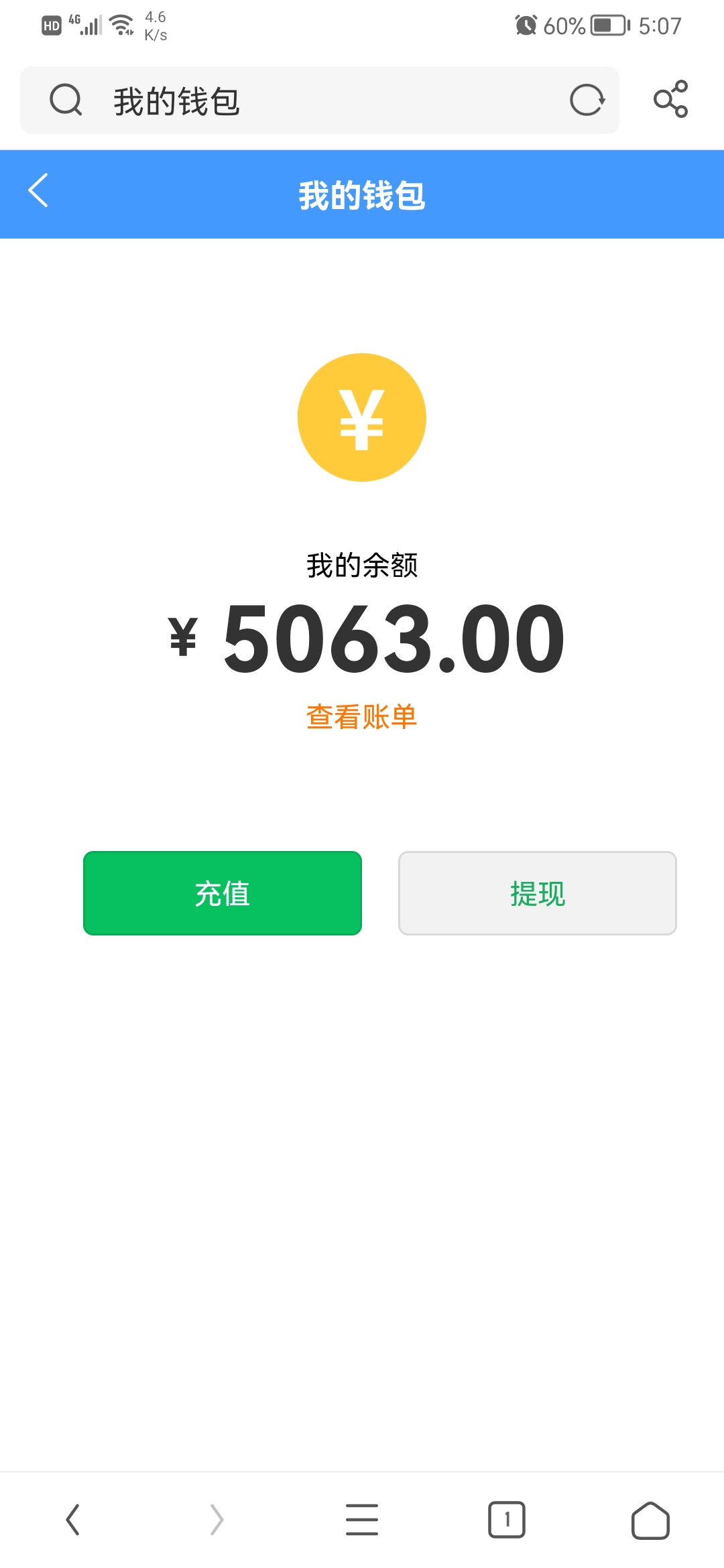Share this page via the share icon
The height and width of the screenshot is (1568, 724).
tap(670, 99)
